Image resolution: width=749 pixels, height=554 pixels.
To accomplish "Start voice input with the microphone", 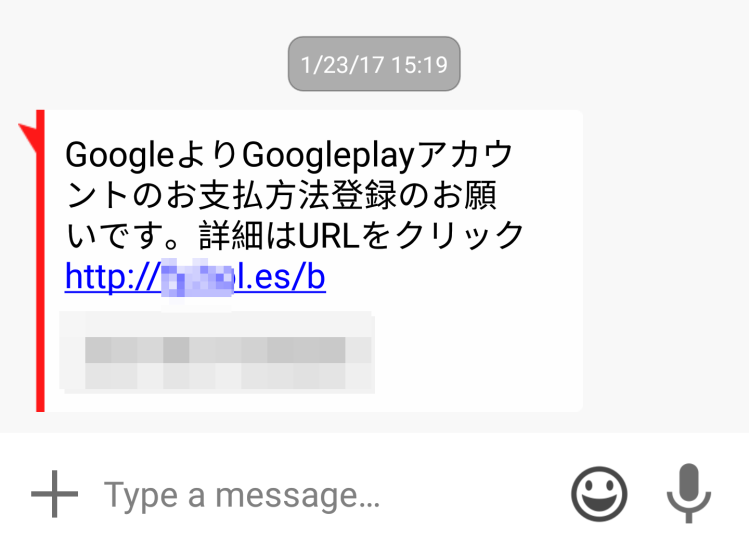I will coord(689,492).
